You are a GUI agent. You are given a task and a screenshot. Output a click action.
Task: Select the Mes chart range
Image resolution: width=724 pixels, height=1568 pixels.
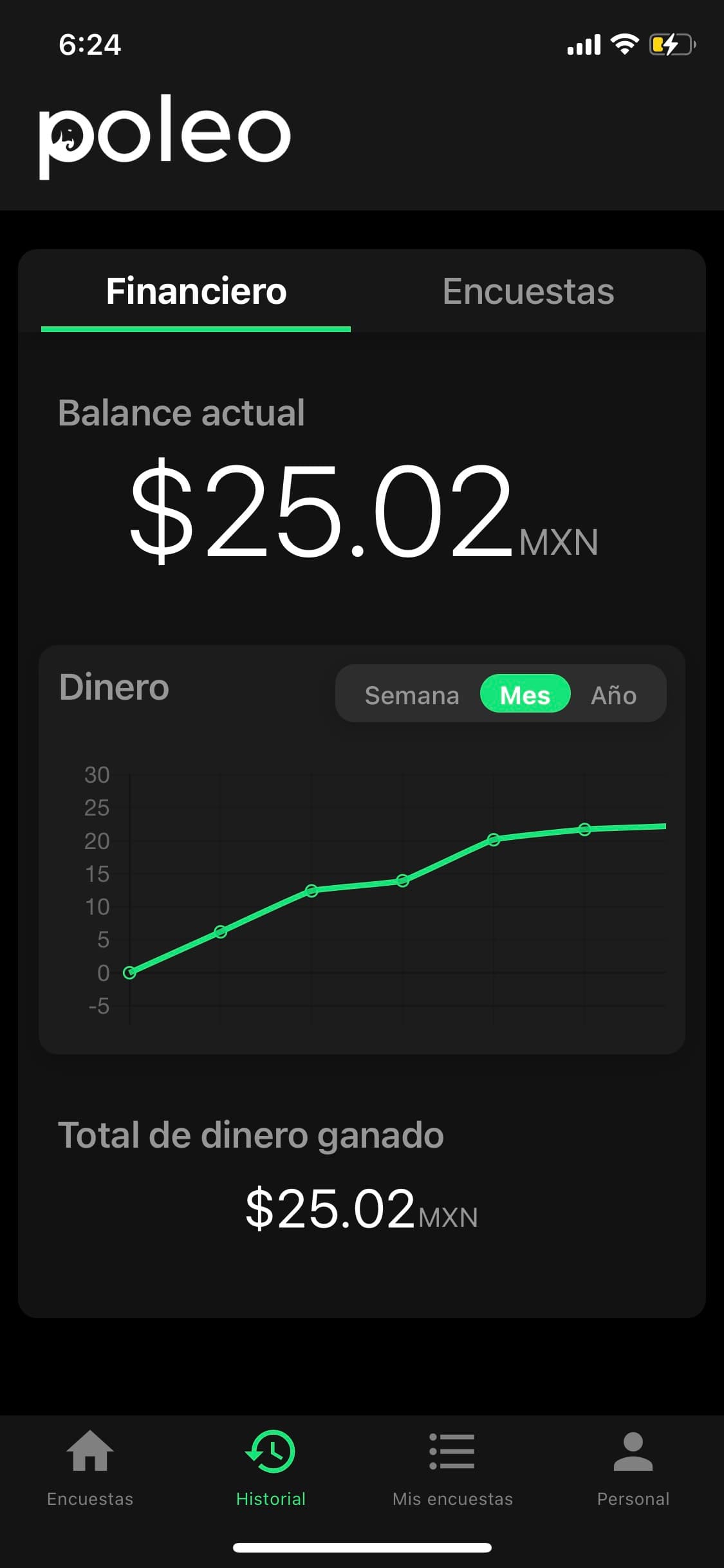[x=525, y=695]
